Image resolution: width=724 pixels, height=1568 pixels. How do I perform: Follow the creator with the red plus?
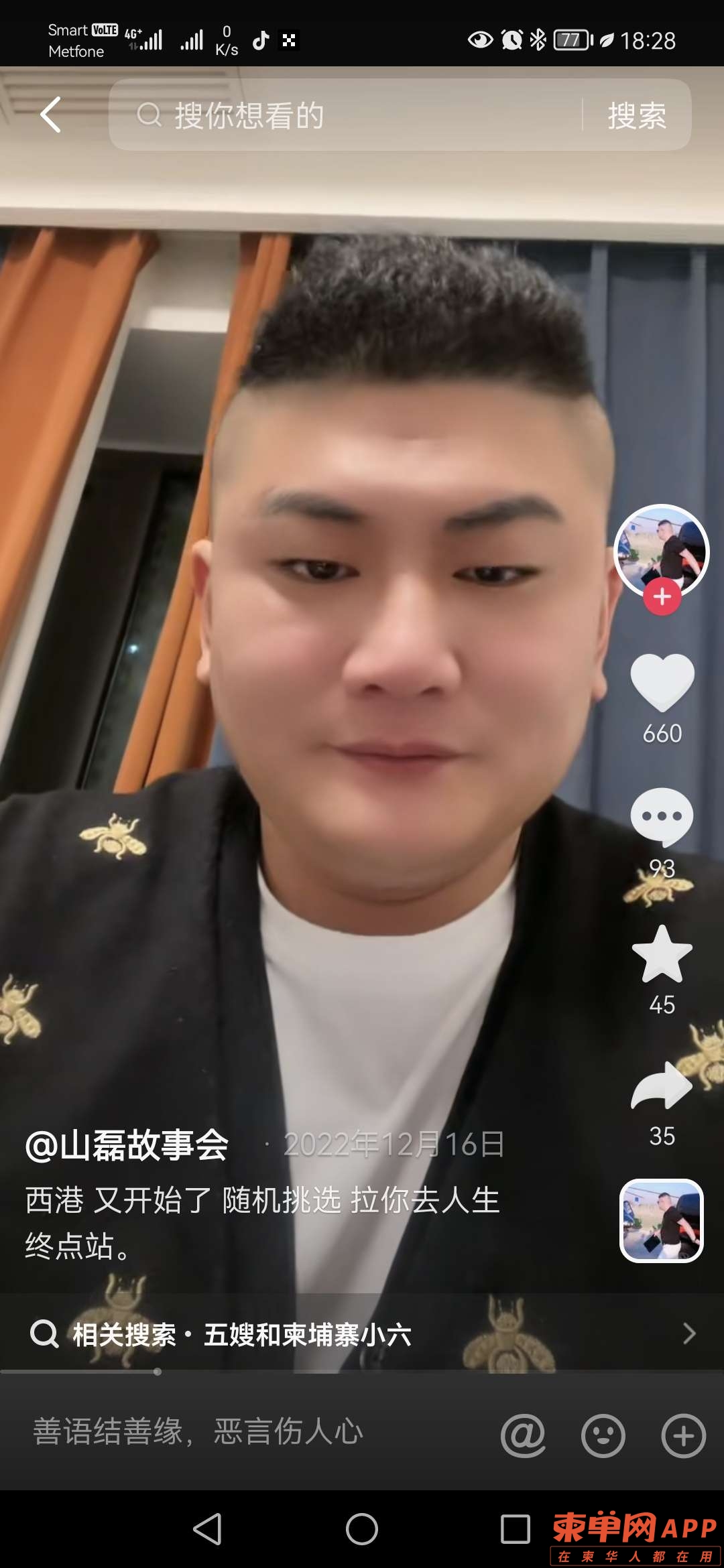click(662, 596)
